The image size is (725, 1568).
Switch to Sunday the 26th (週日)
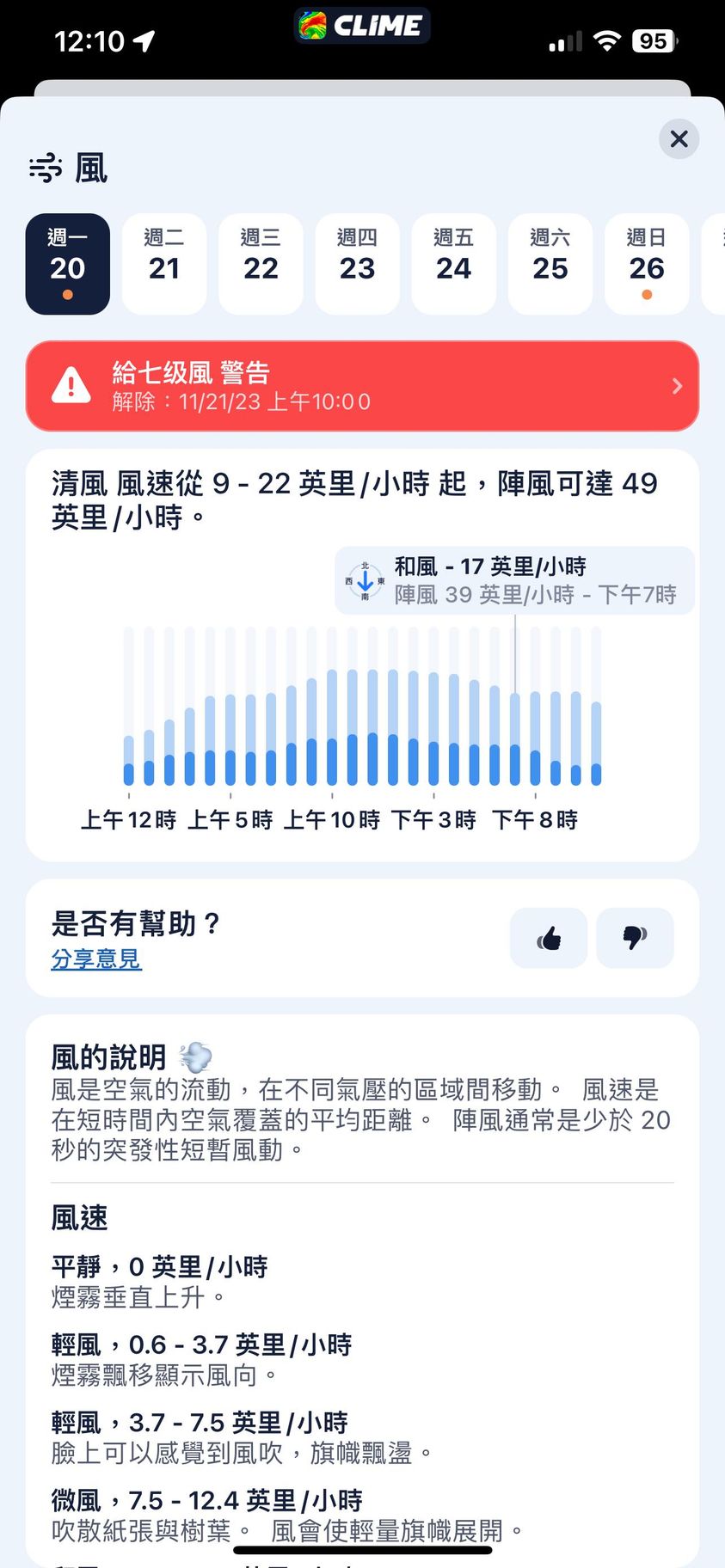tap(647, 264)
